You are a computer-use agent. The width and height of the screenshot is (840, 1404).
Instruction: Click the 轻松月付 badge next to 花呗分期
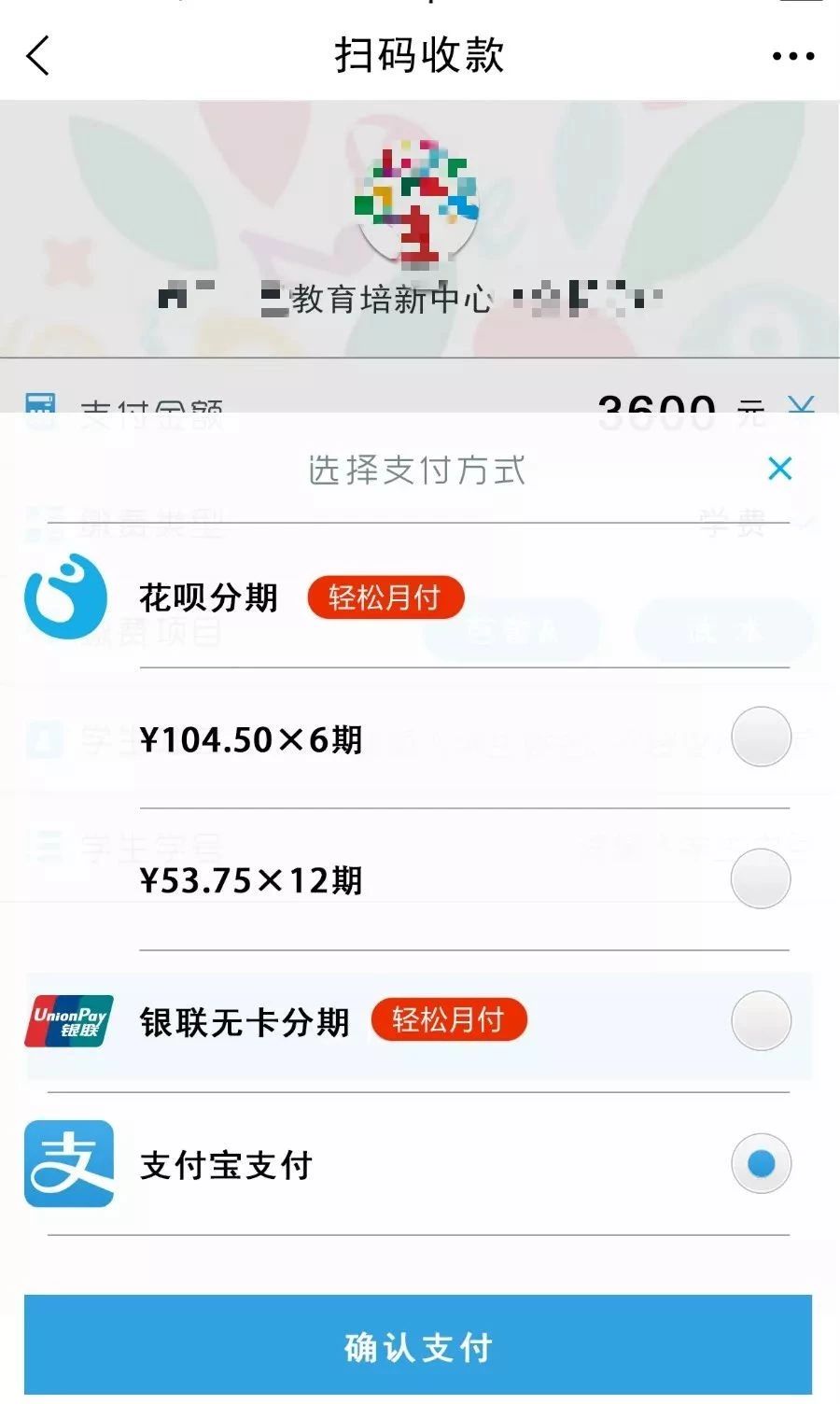tap(386, 597)
